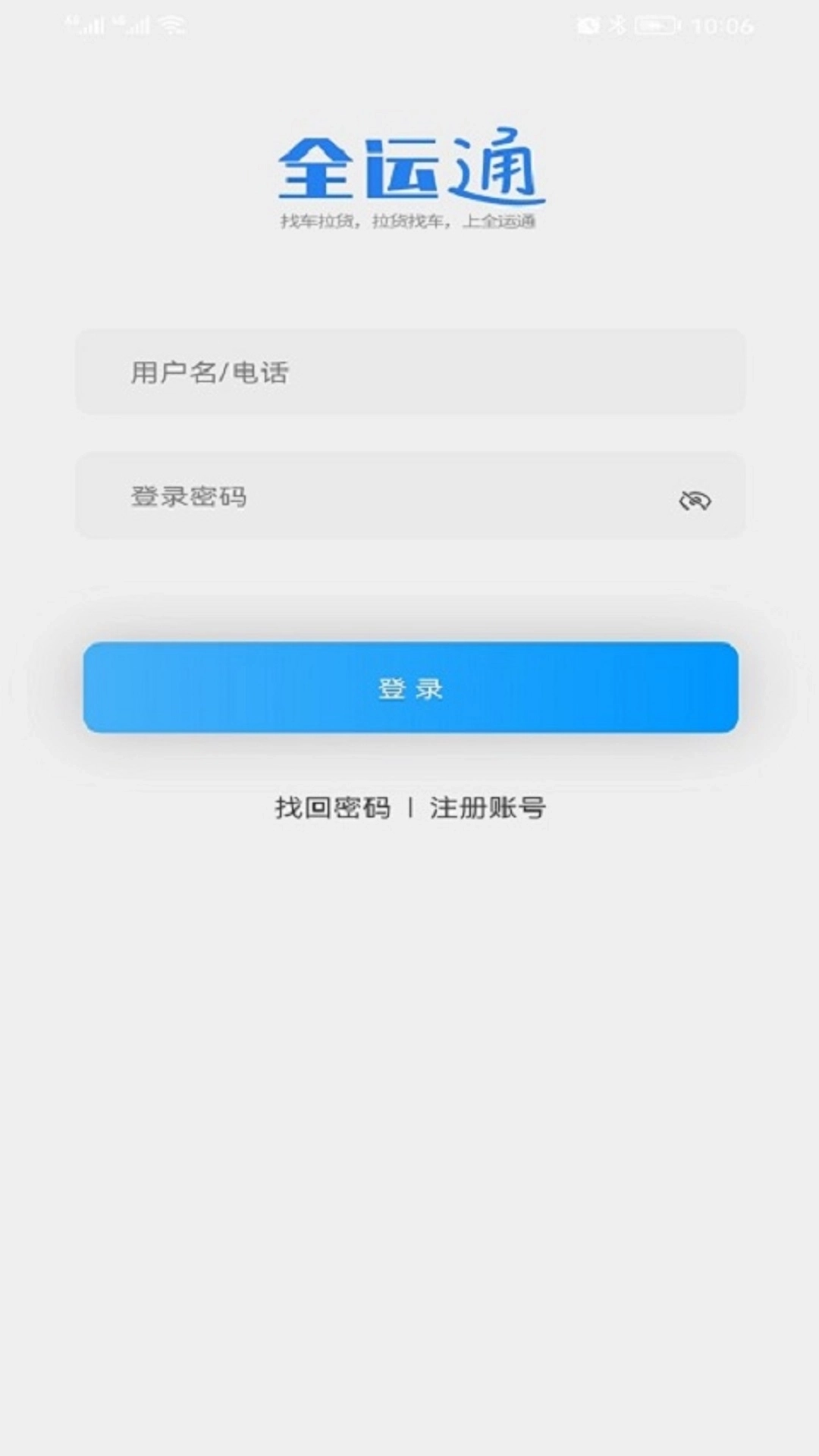Image resolution: width=819 pixels, height=1456 pixels.
Task: Open the 注册账号 registration page
Action: 489,808
